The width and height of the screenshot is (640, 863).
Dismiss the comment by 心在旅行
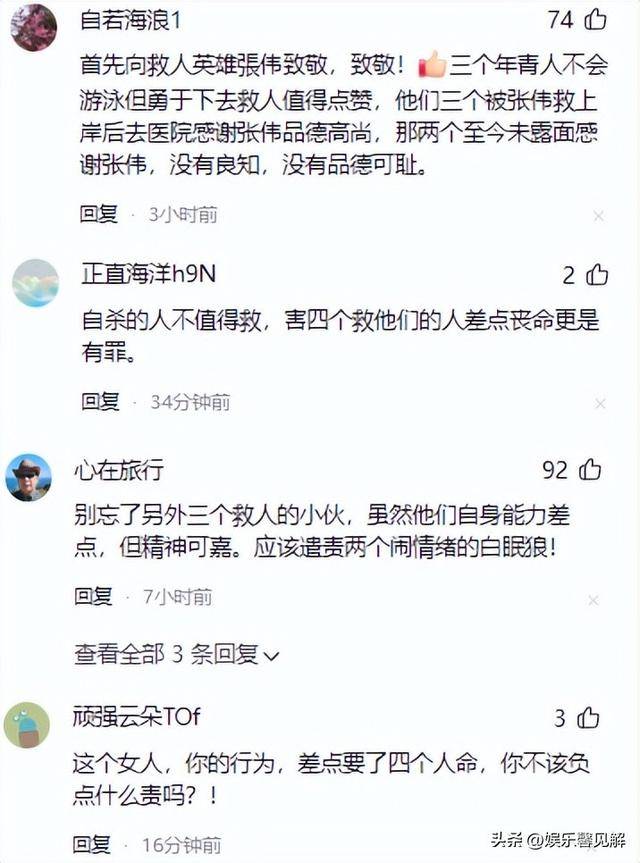pos(594,600)
